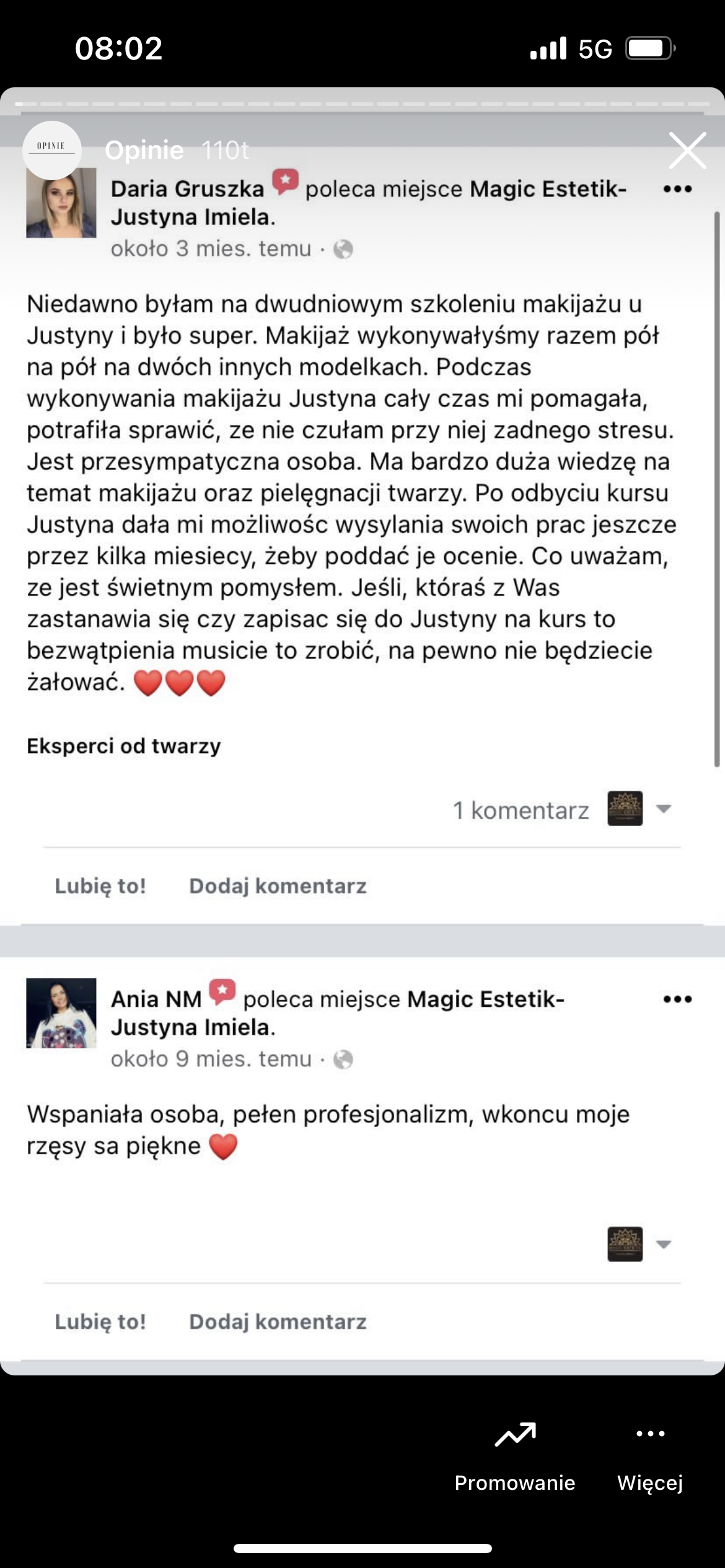Close the Opinie story viewer

(687, 150)
